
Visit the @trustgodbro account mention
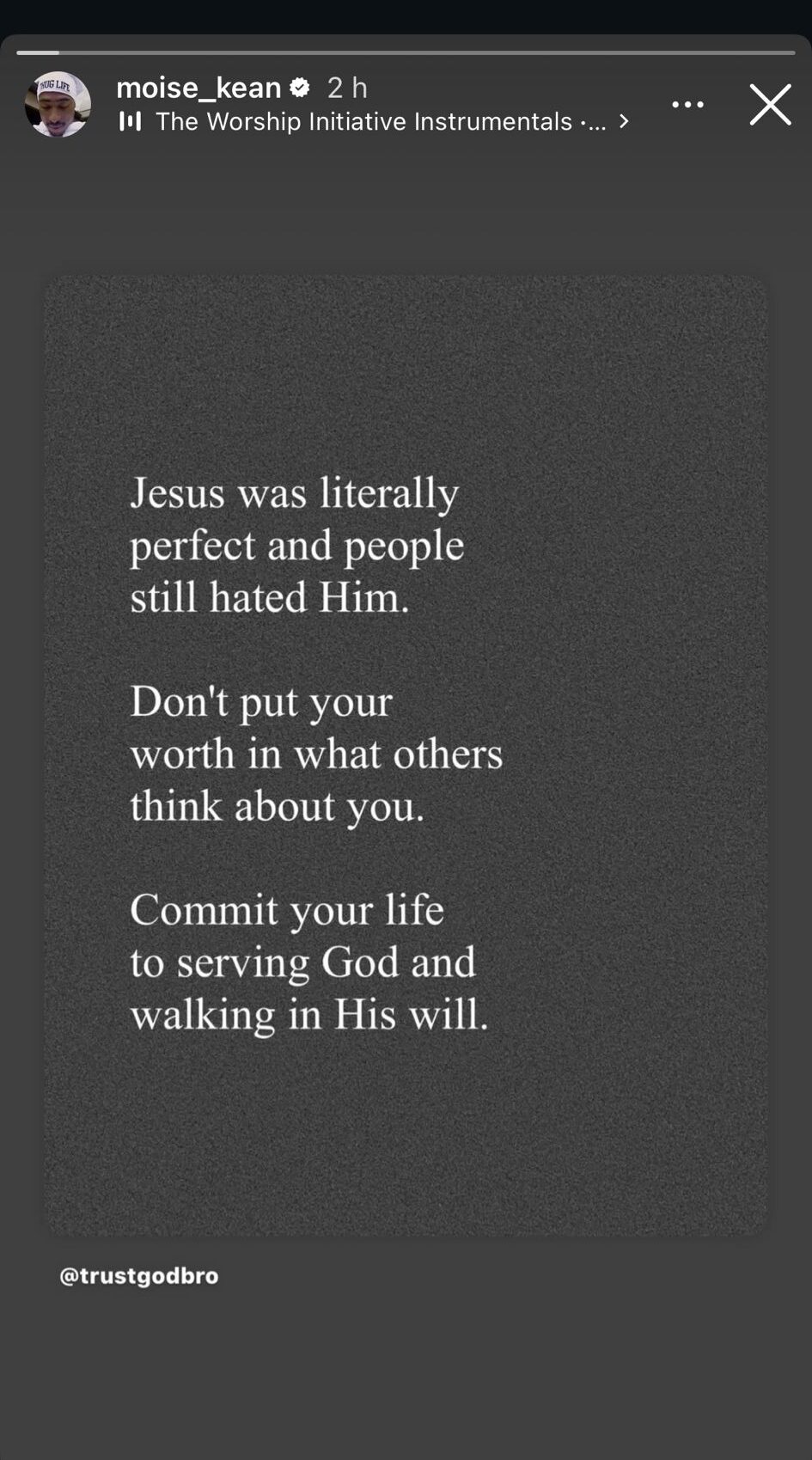139,1276
